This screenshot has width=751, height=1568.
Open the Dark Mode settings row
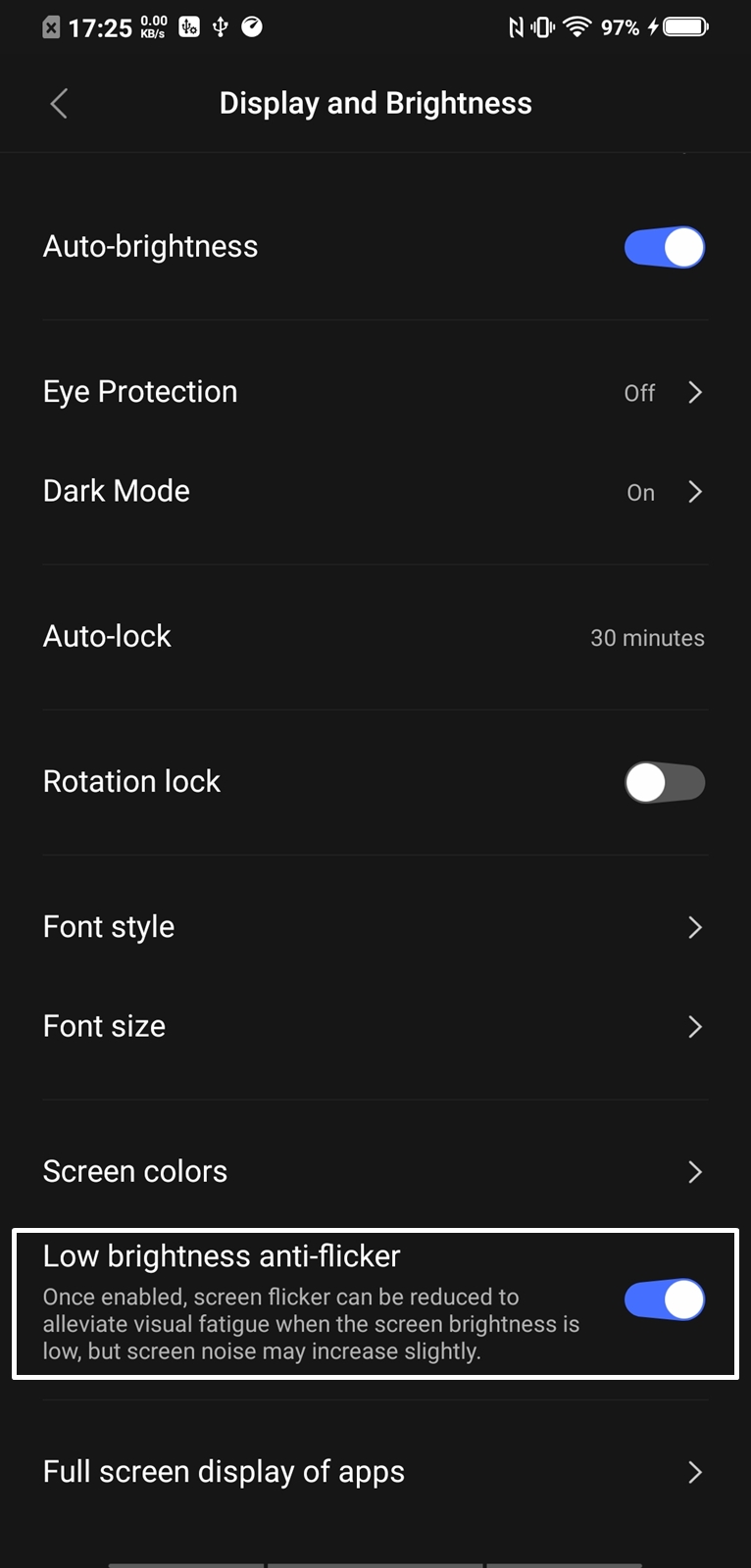click(x=375, y=491)
